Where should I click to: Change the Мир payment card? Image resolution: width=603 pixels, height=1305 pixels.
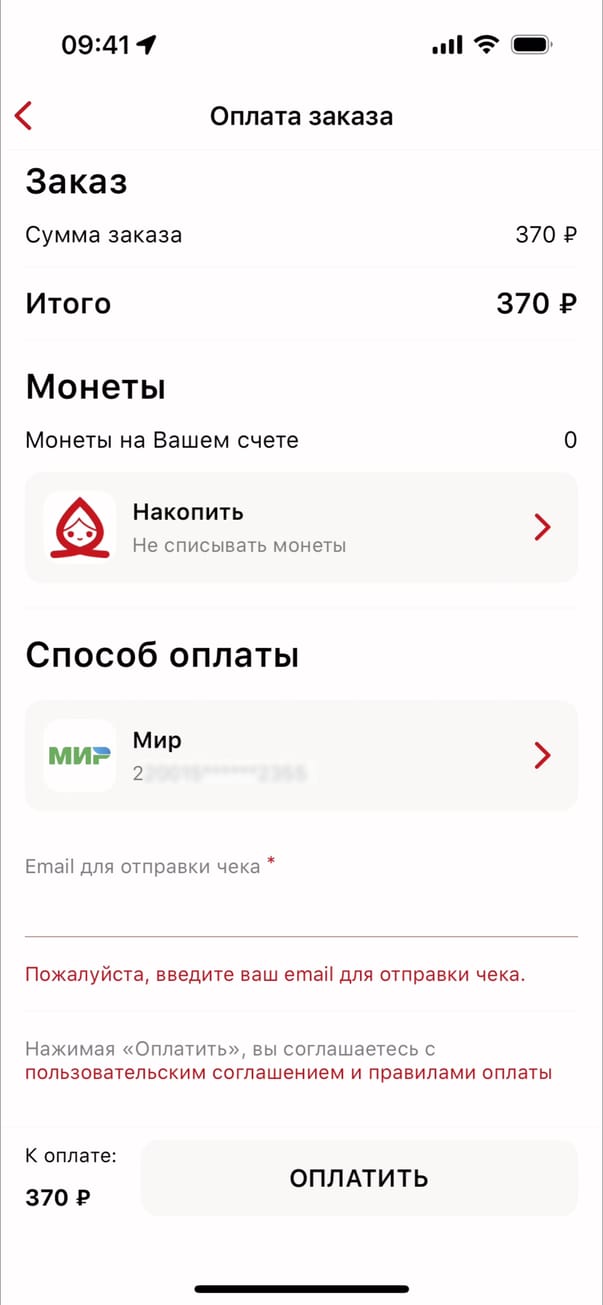pyautogui.click(x=301, y=755)
